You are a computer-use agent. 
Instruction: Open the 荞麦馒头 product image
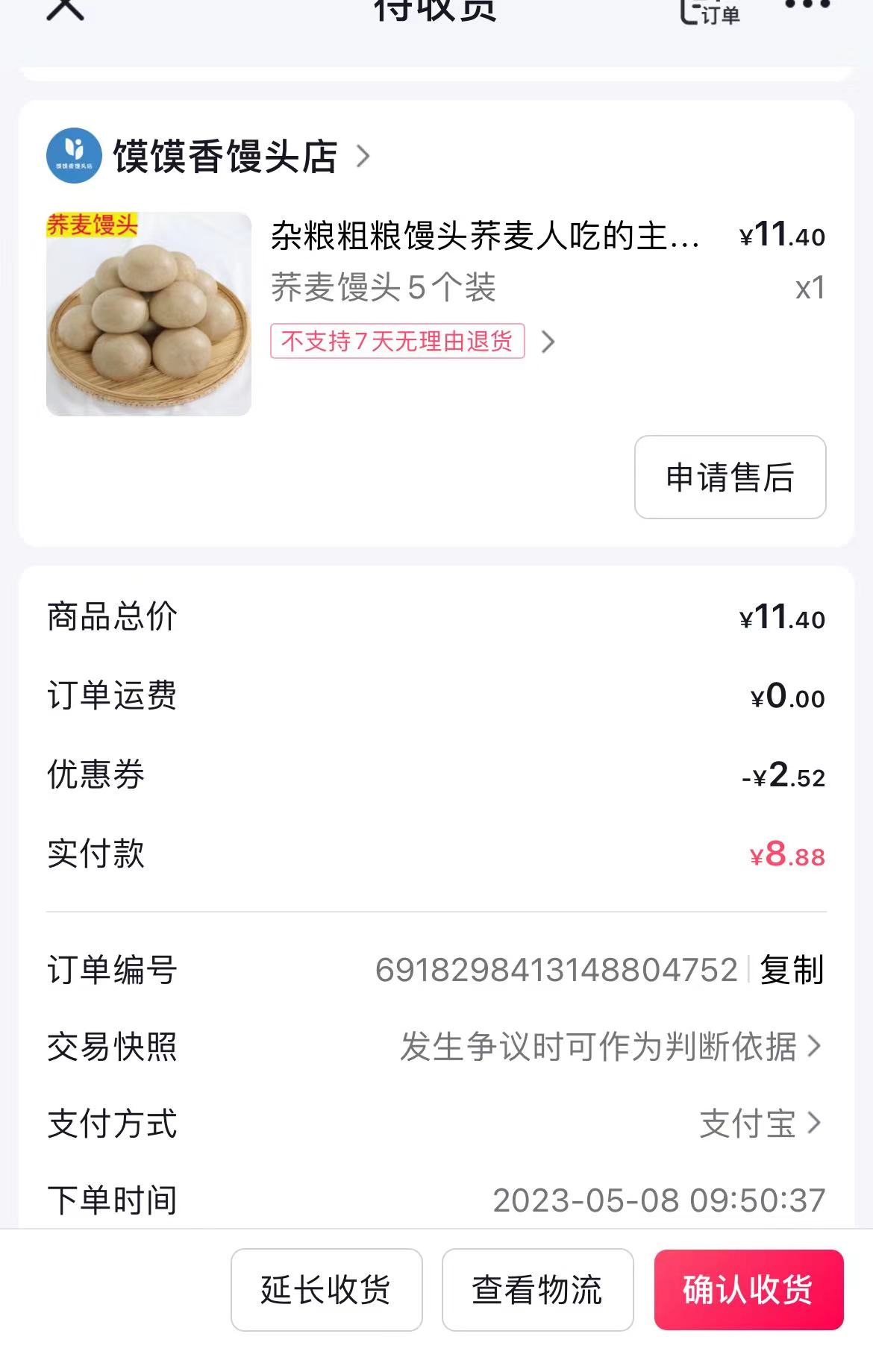coord(148,314)
